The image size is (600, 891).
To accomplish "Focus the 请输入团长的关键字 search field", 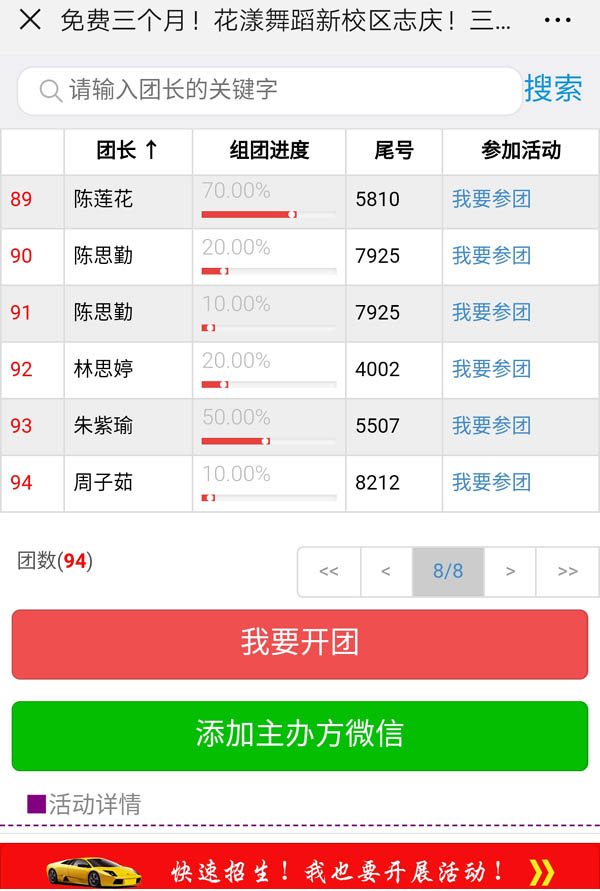I will point(270,90).
